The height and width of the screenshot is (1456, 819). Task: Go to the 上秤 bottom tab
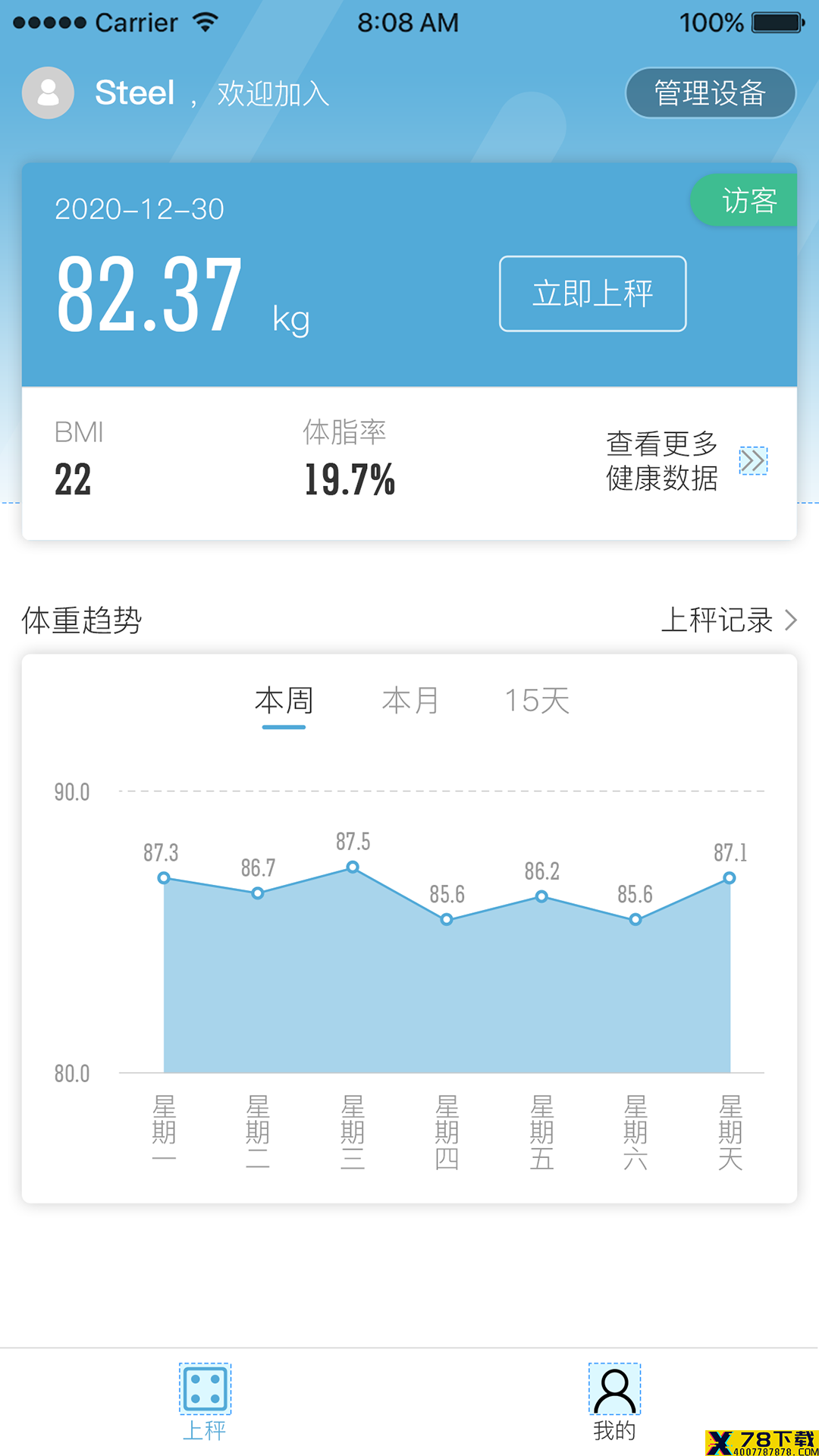(205, 1402)
